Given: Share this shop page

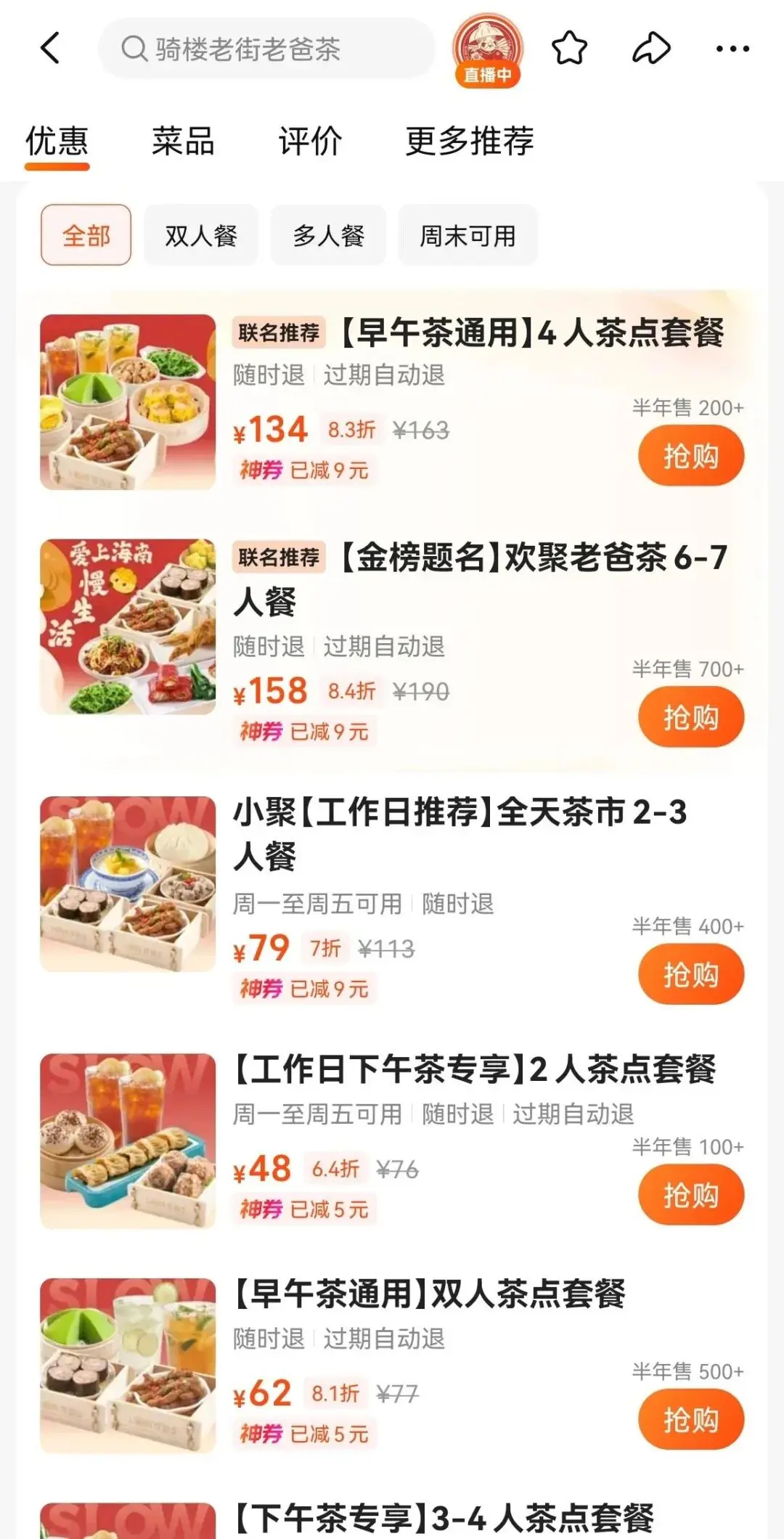Looking at the screenshot, I should [651, 49].
